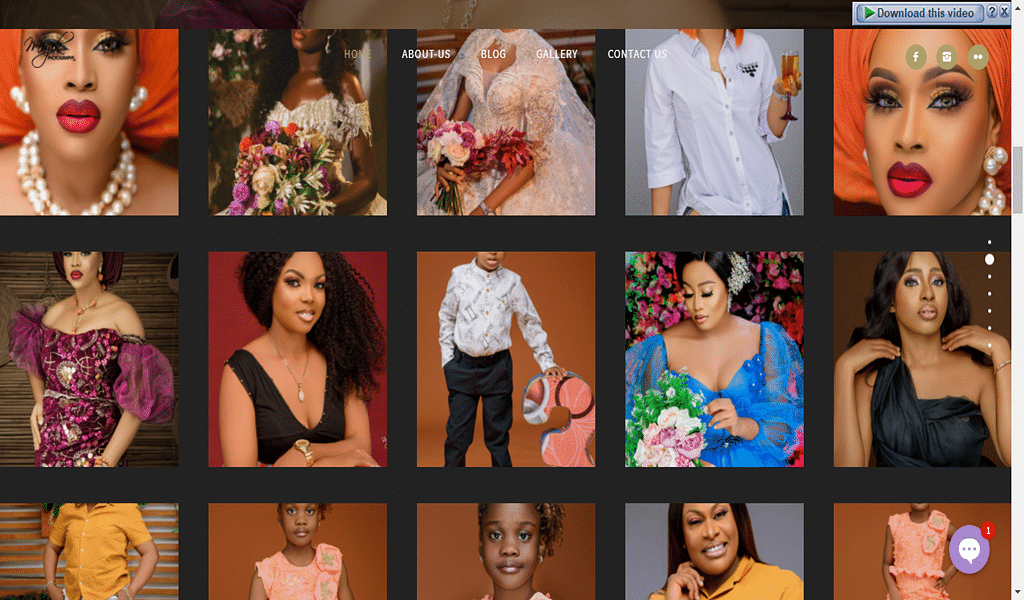Image resolution: width=1024 pixels, height=600 pixels.
Task: Open the curly hair woman in black photo
Action: [x=297, y=359]
